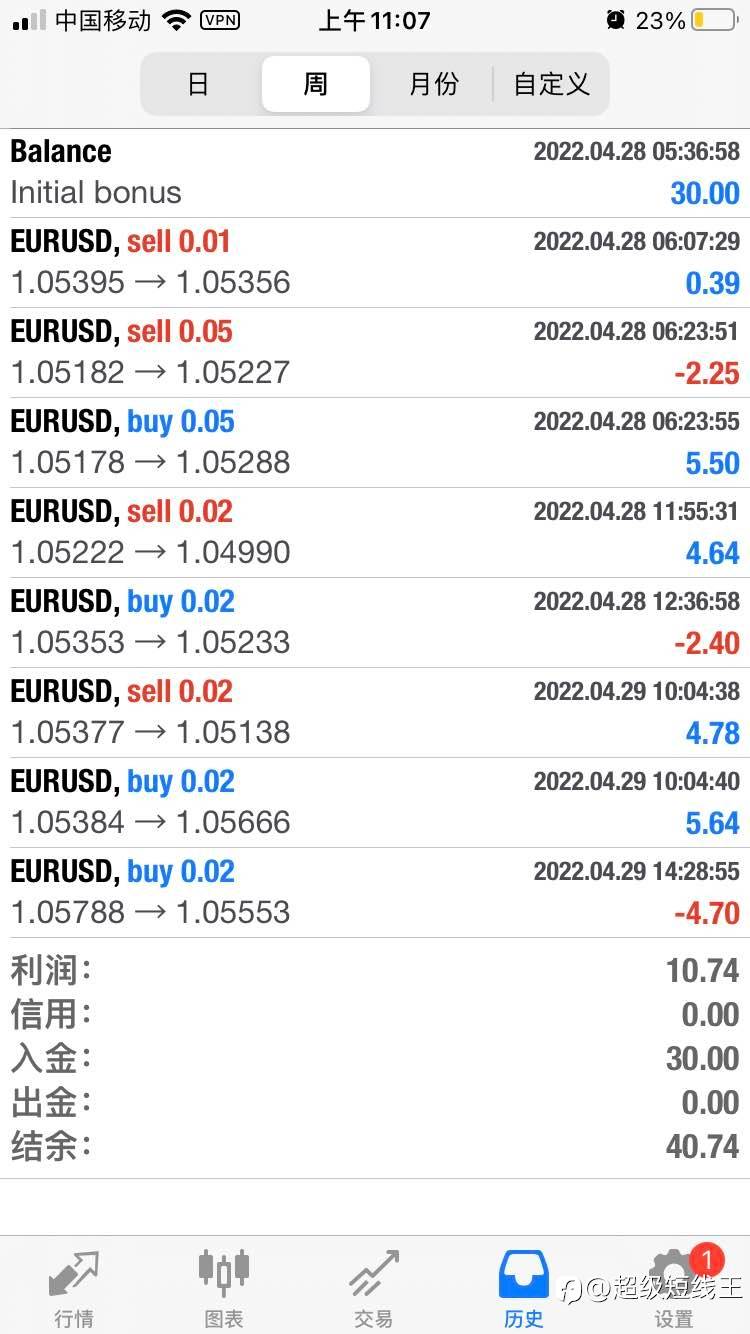The height and width of the screenshot is (1334, 750).
Task: View the EURUSD sell 0.02 trade at 11:55:31
Action: coord(375,533)
